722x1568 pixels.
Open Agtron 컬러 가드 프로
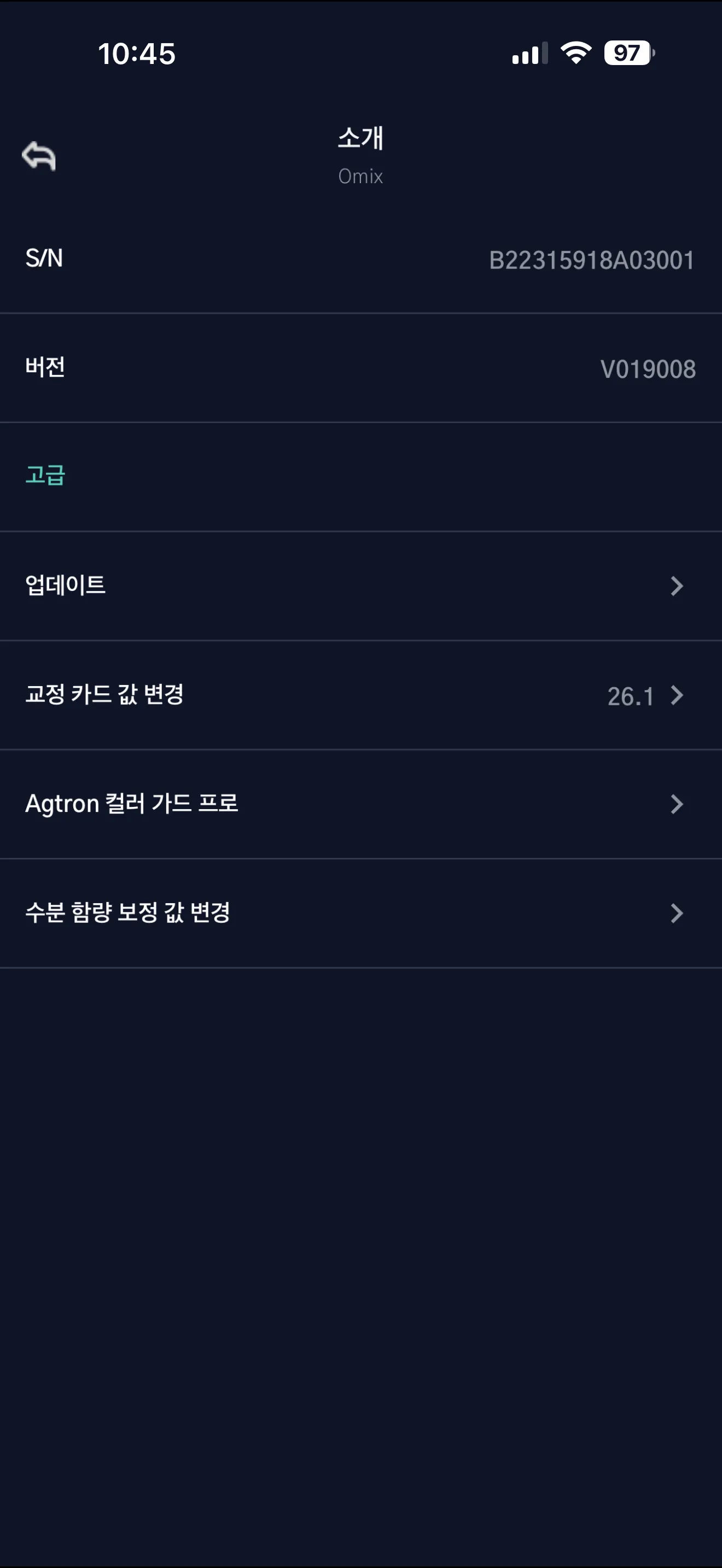coord(360,804)
